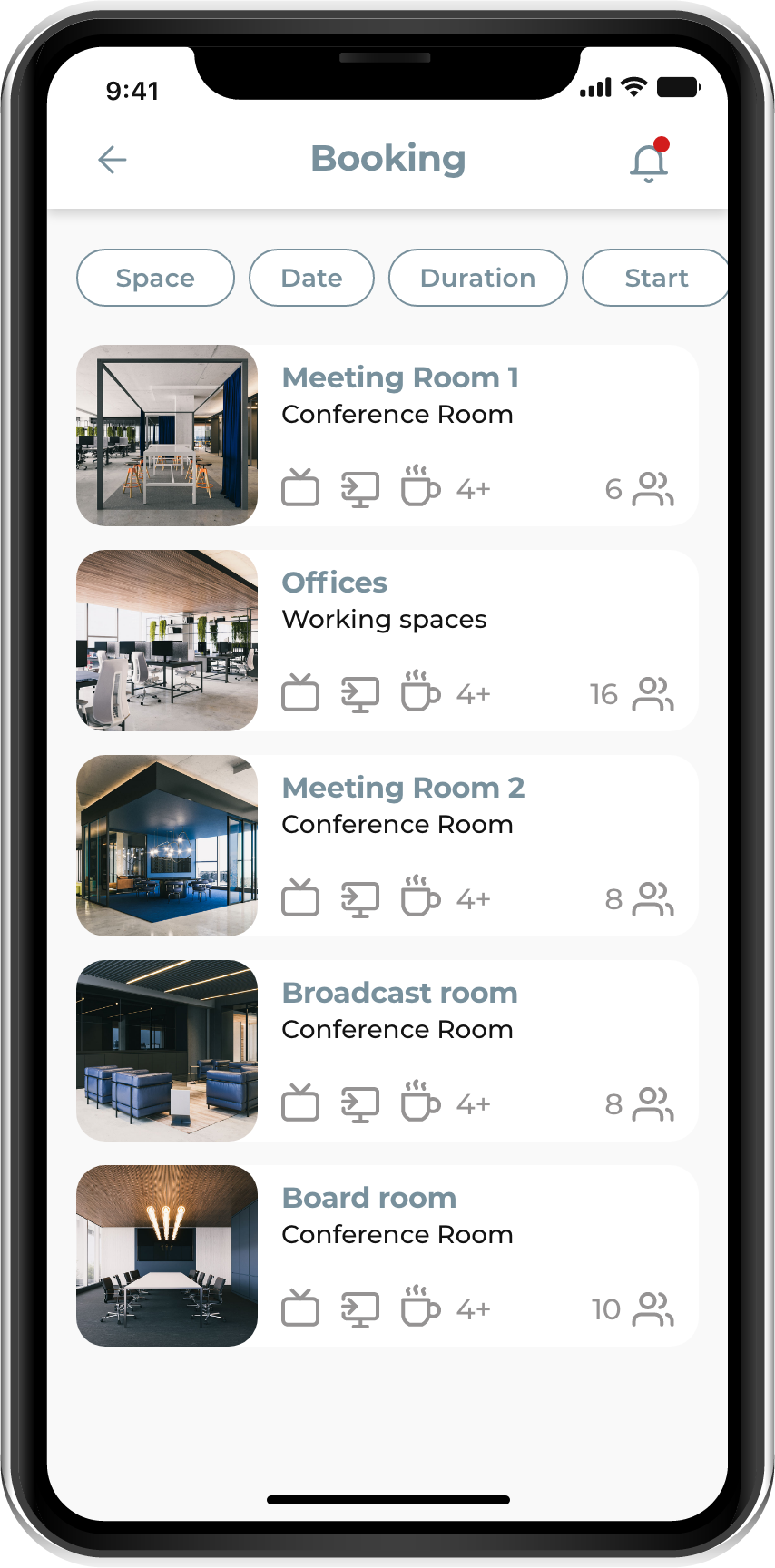Open the Duration filter
The height and width of the screenshot is (1568, 775).
(478, 278)
